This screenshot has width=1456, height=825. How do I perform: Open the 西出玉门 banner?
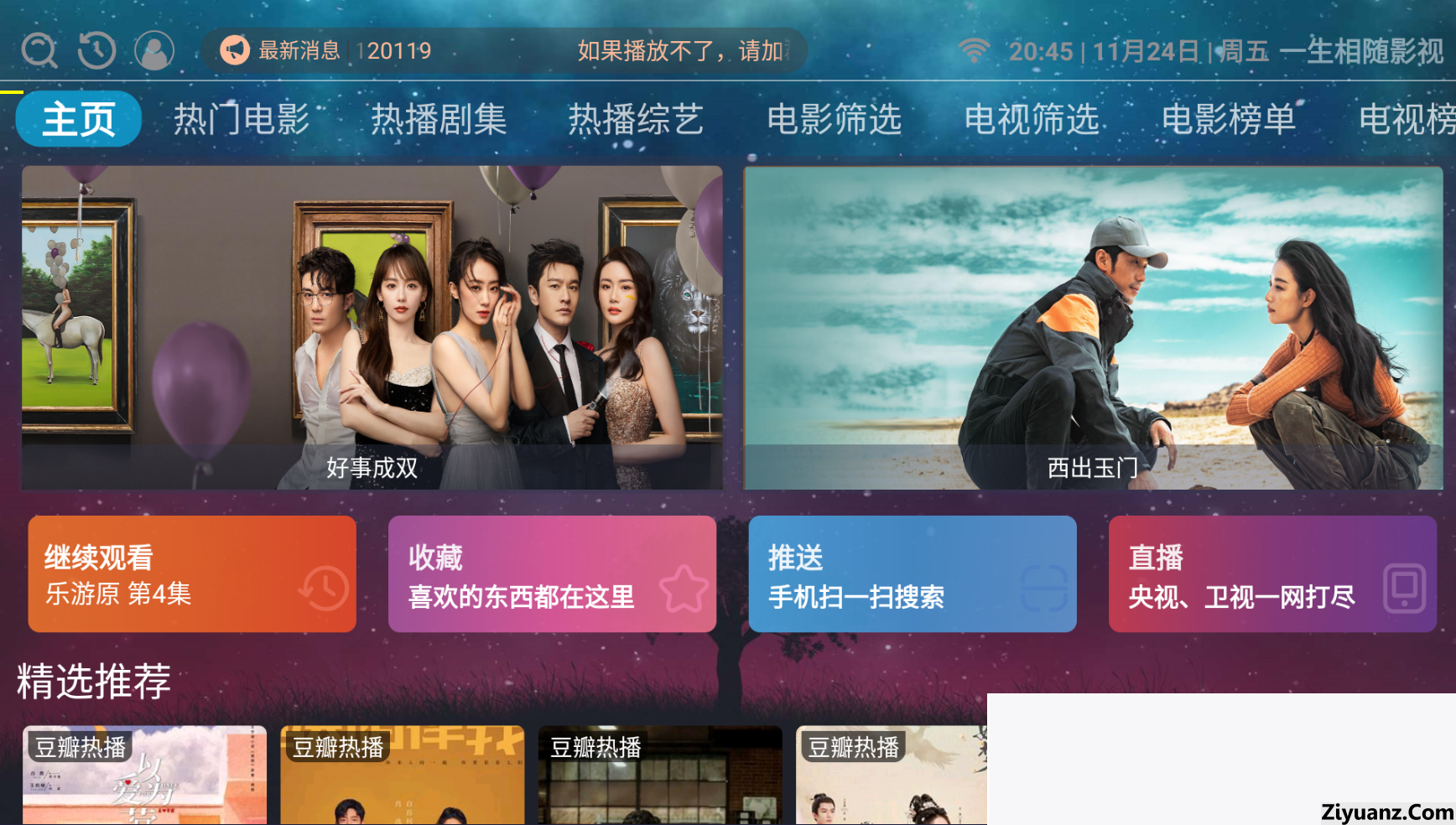coord(1093,327)
